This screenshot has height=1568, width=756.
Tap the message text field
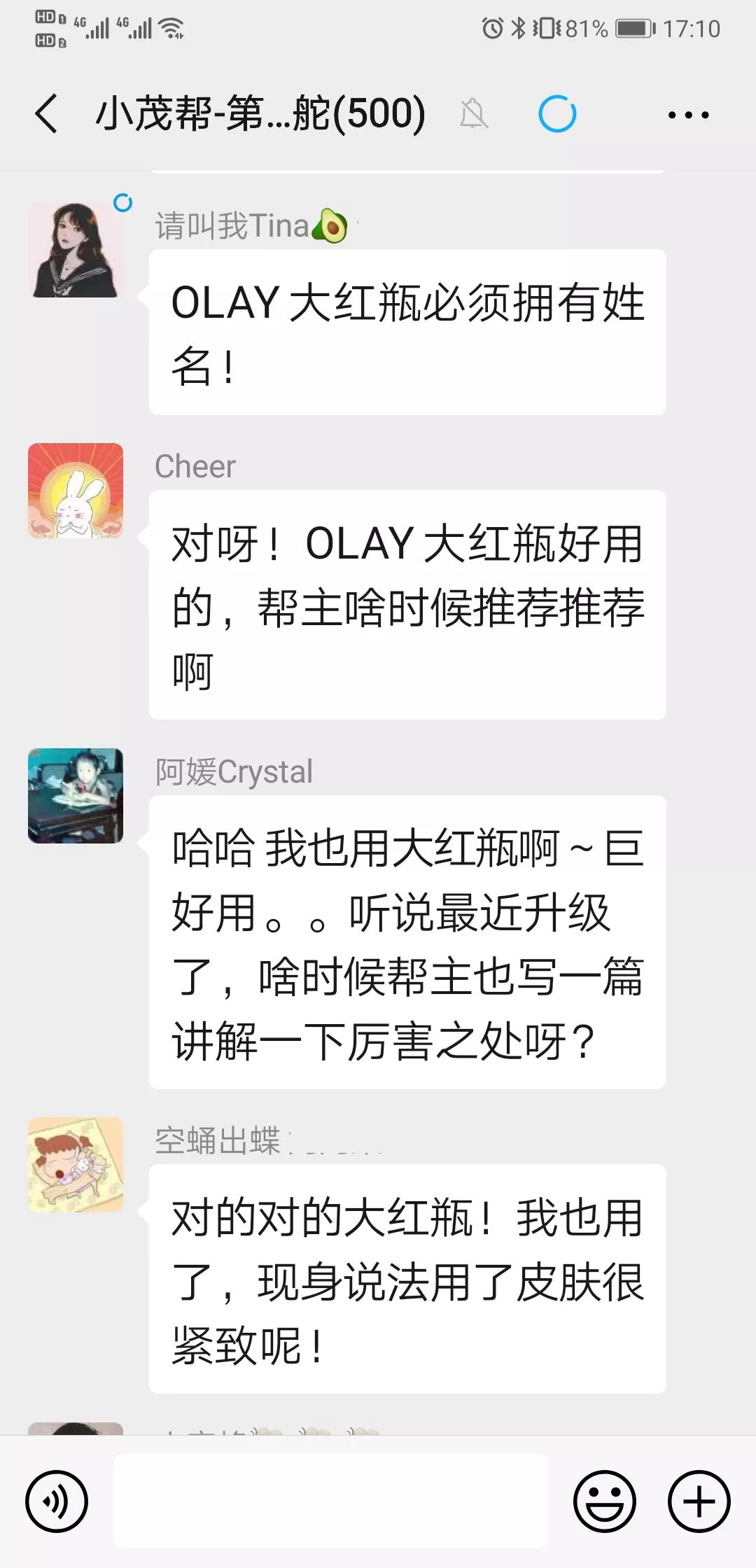(x=330, y=1500)
